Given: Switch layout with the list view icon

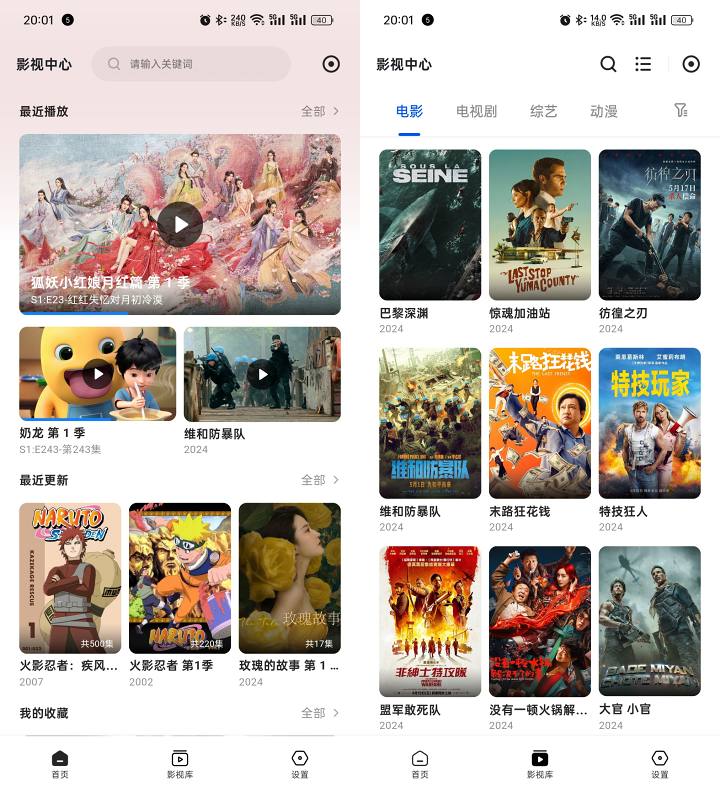Looking at the screenshot, I should coord(643,64).
